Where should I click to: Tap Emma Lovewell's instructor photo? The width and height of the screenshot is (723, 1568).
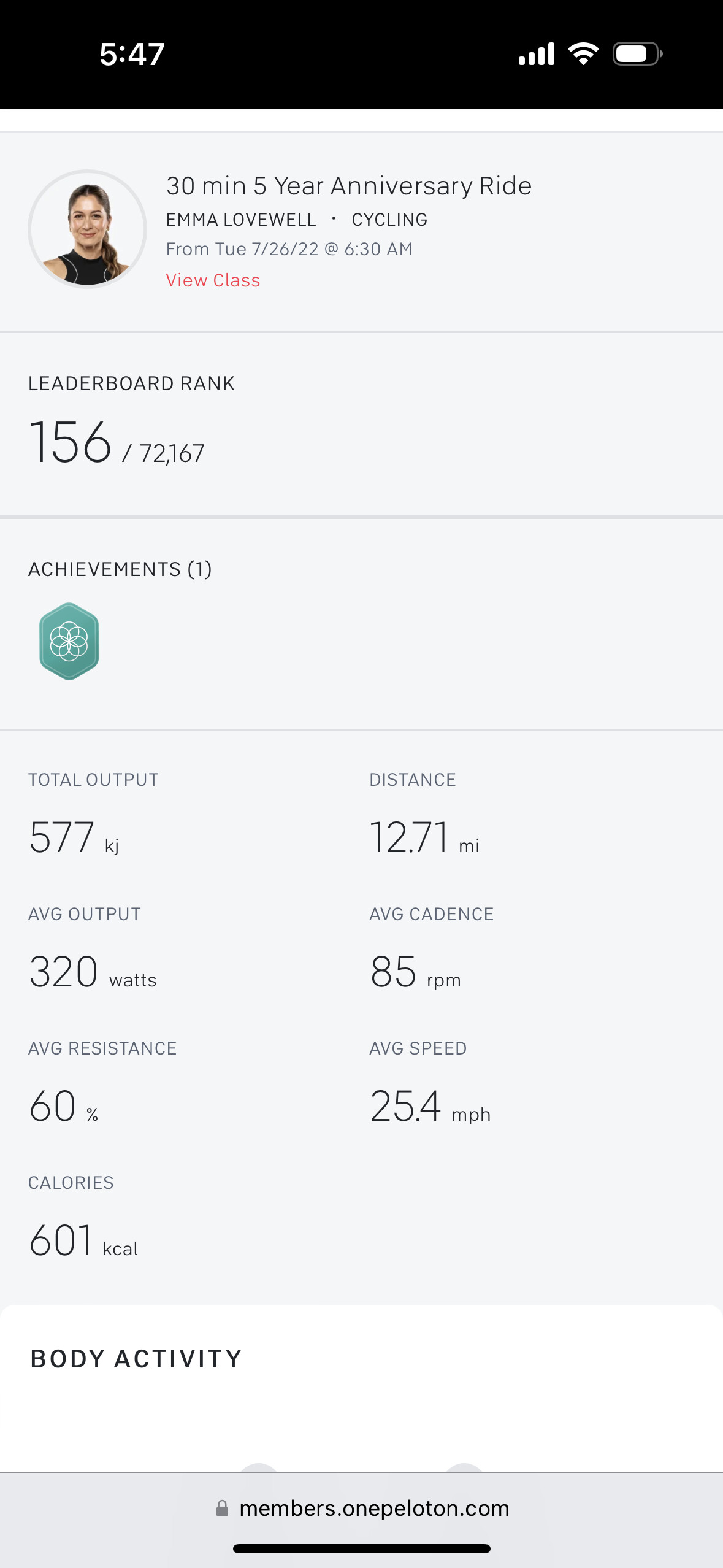click(88, 229)
